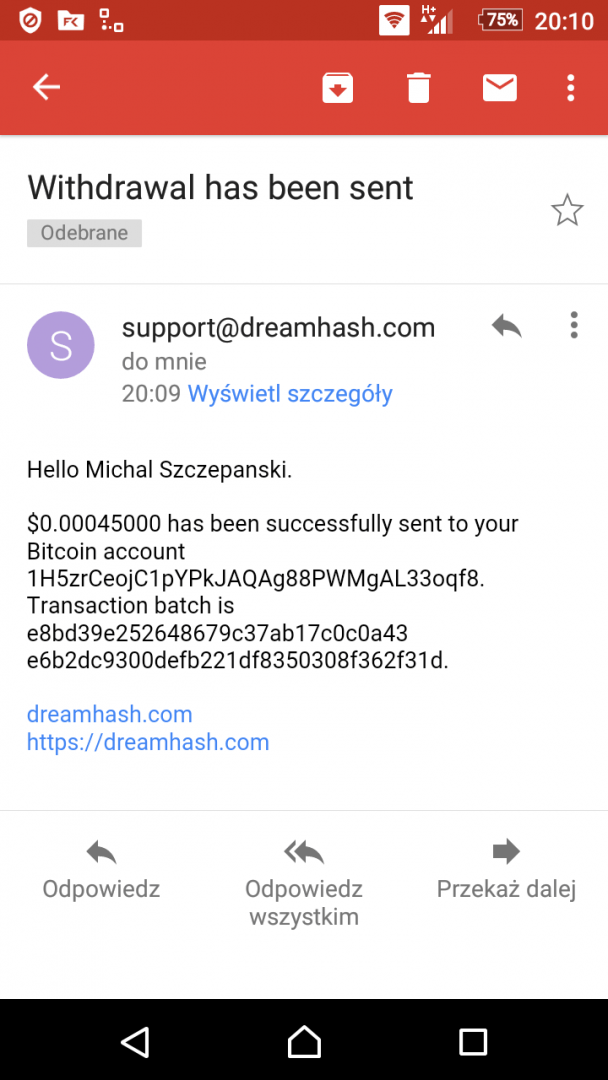The image size is (608, 1080).
Task: Tap Odpowiedz to reply
Action: [101, 869]
